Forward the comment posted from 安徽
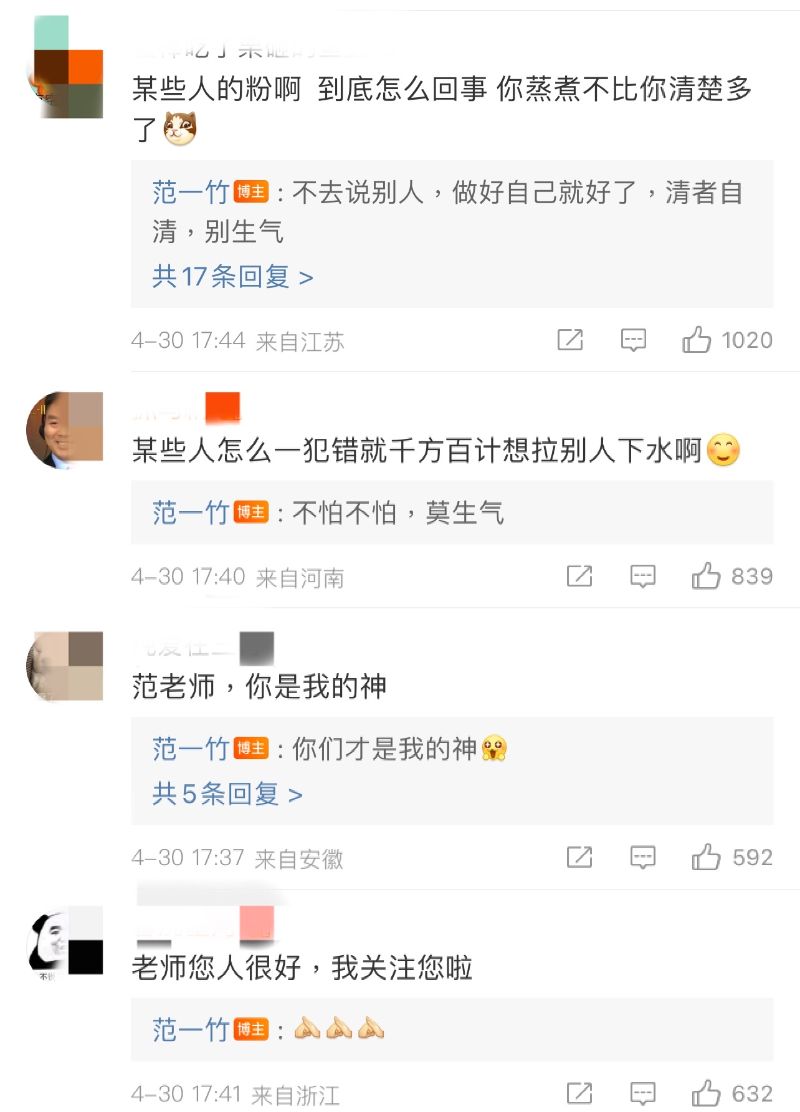The image size is (800, 1112). [x=579, y=857]
